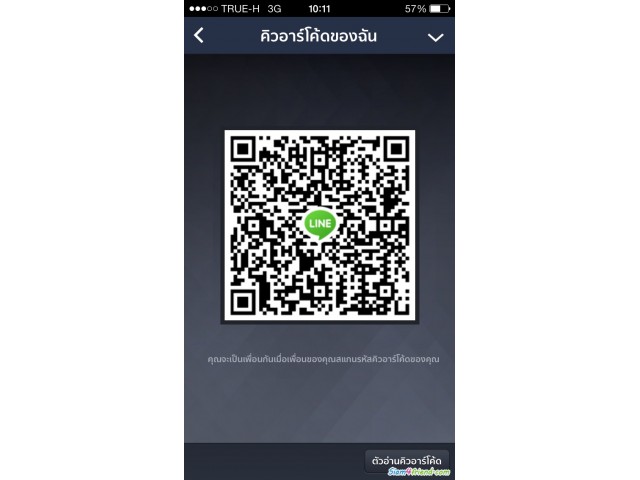This screenshot has height=480, width=640.
Task: Go back using the top-left arrow
Action: click(198, 36)
